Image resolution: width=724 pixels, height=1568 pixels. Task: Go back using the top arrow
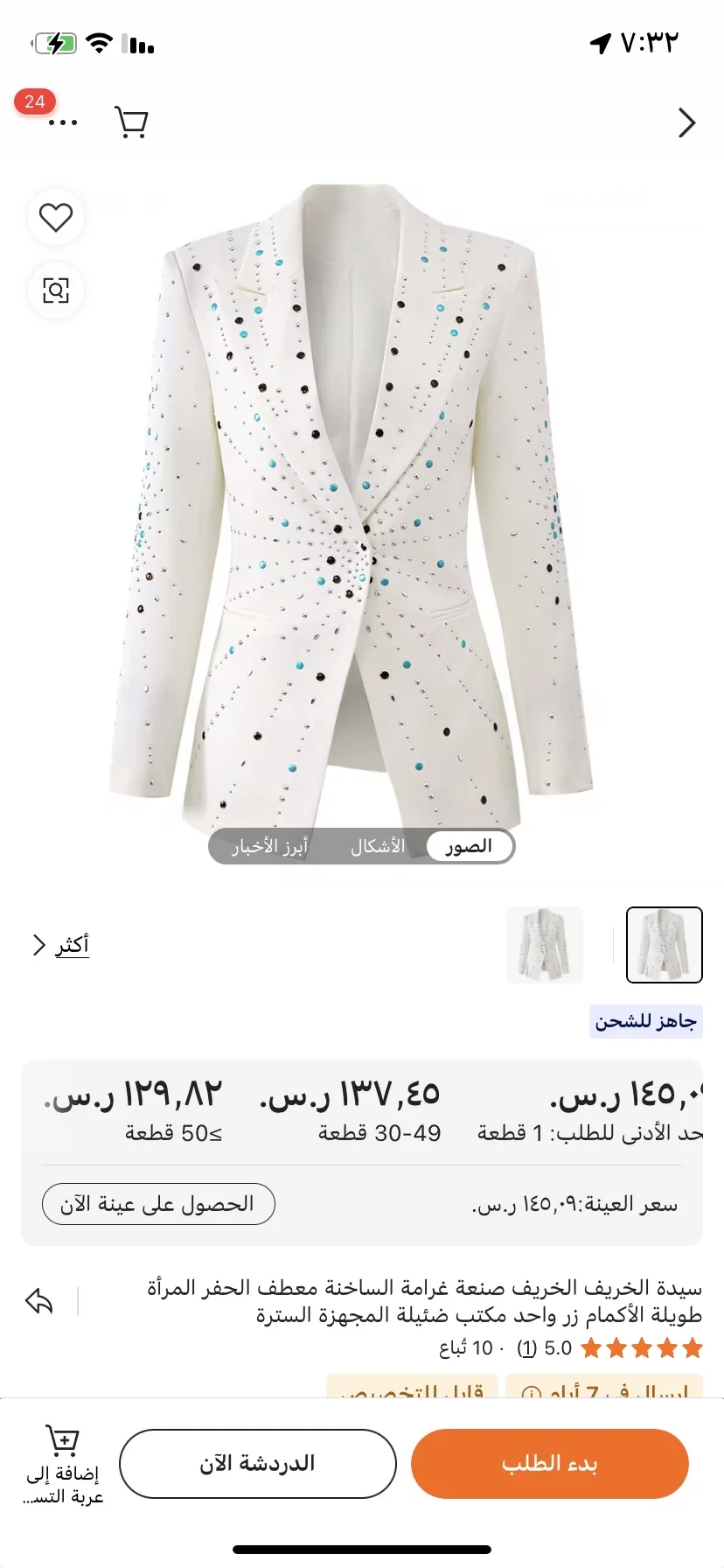coord(687,123)
